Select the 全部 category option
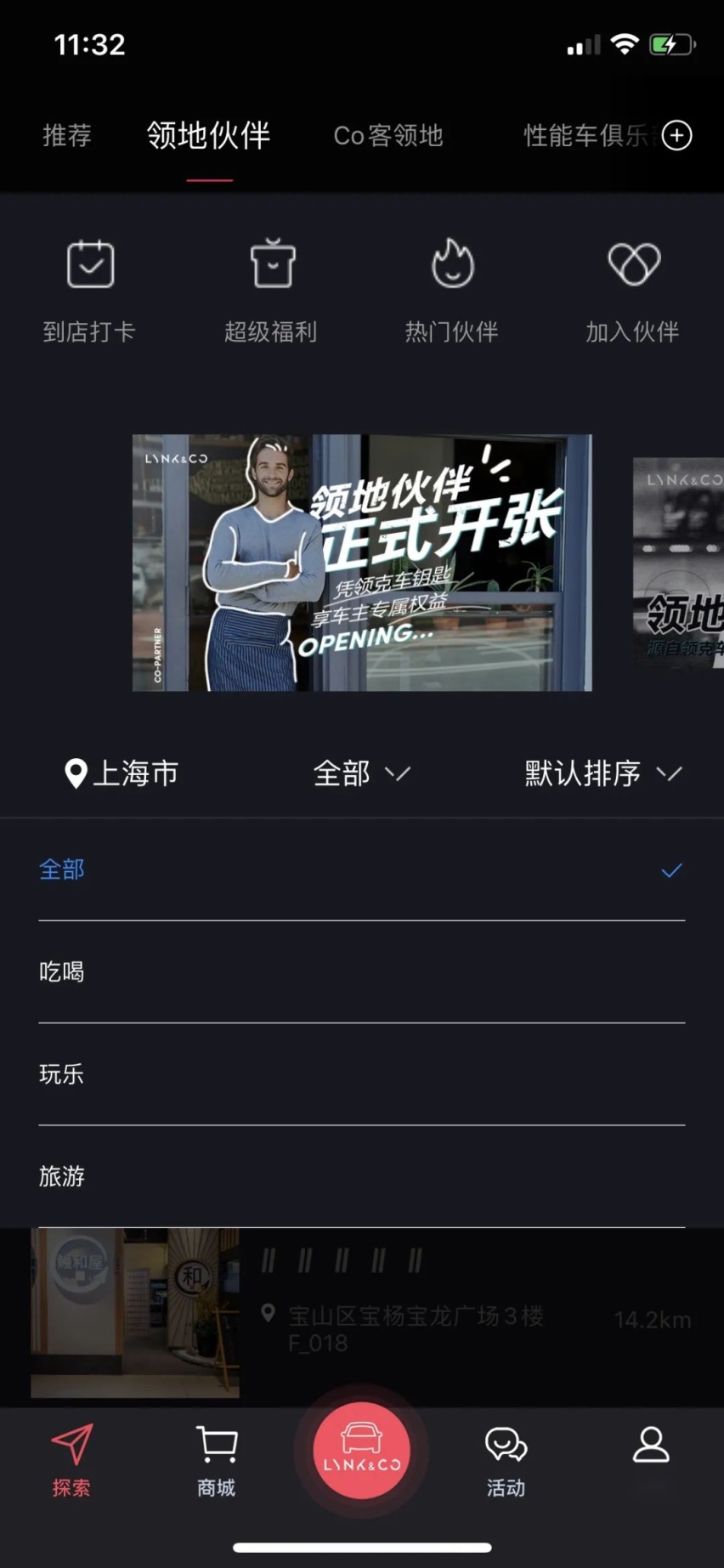Viewport: 724px width, 1568px height. tap(361, 870)
